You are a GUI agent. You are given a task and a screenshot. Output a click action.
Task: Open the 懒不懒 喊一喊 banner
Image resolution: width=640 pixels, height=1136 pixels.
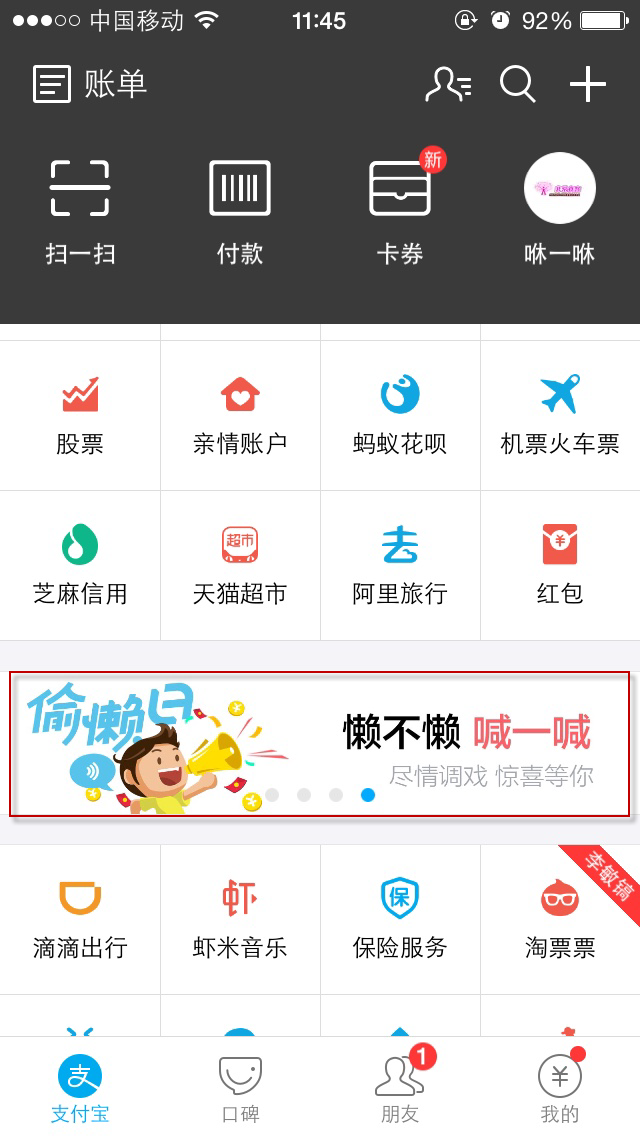coord(320,743)
